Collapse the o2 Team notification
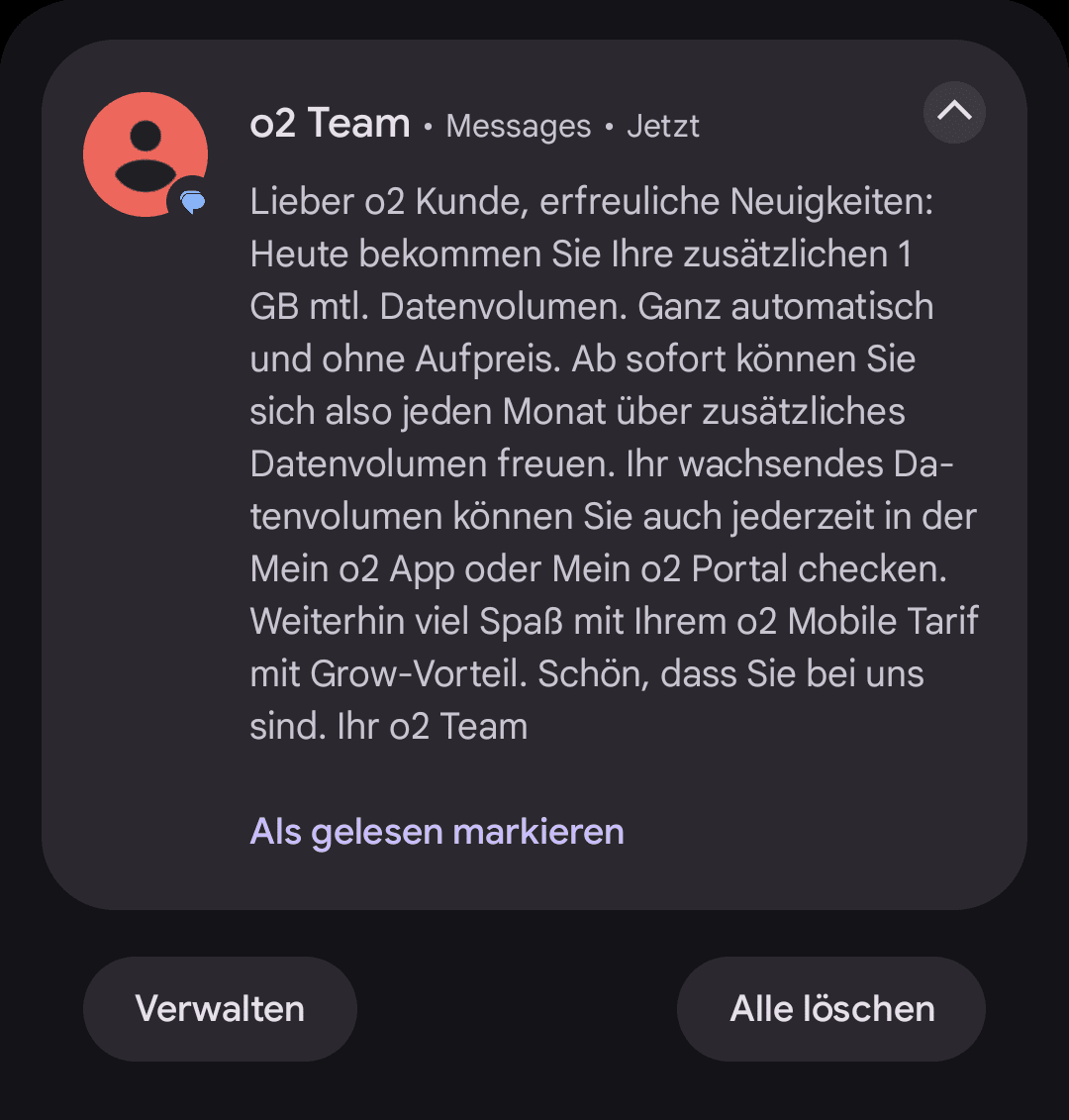The width and height of the screenshot is (1069, 1120). (x=954, y=112)
